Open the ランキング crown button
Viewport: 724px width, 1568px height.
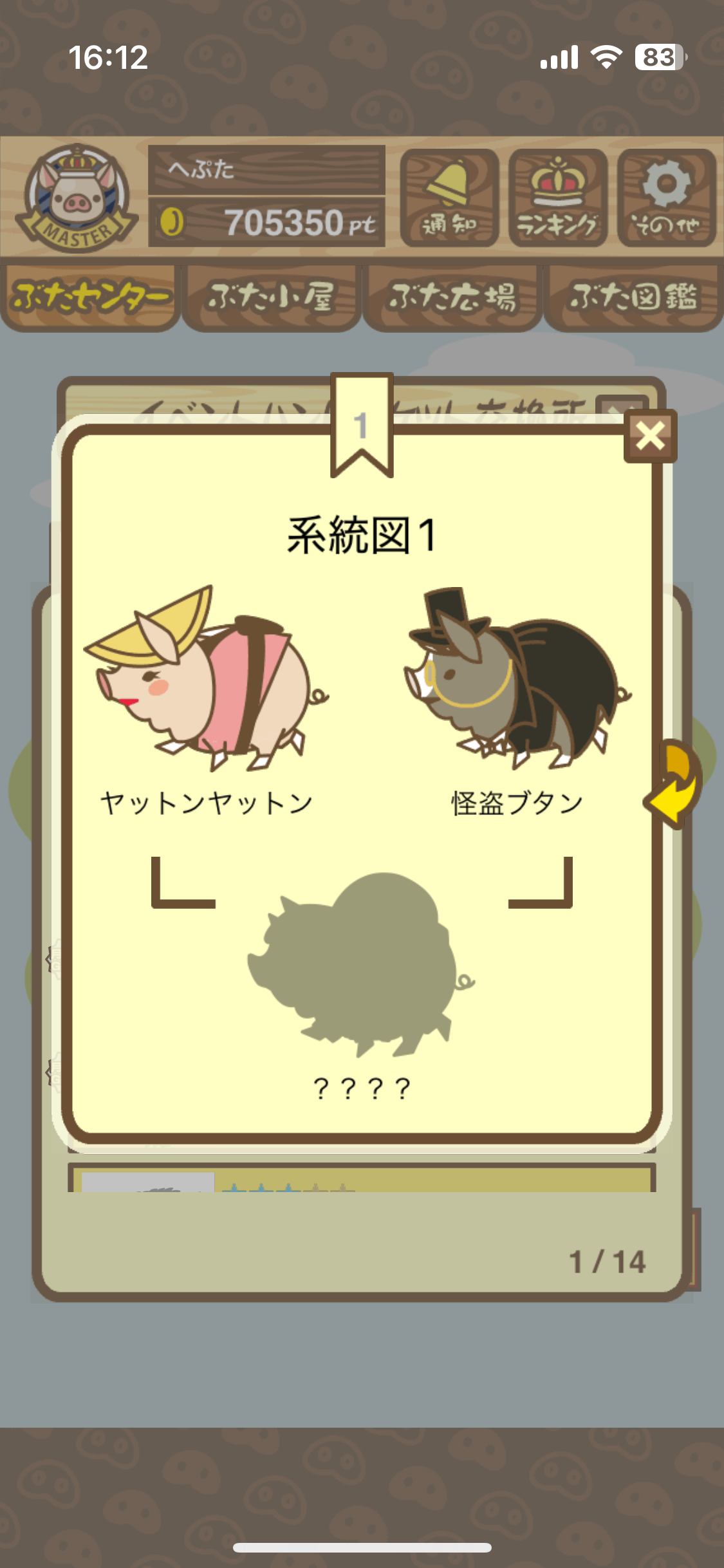(x=558, y=198)
